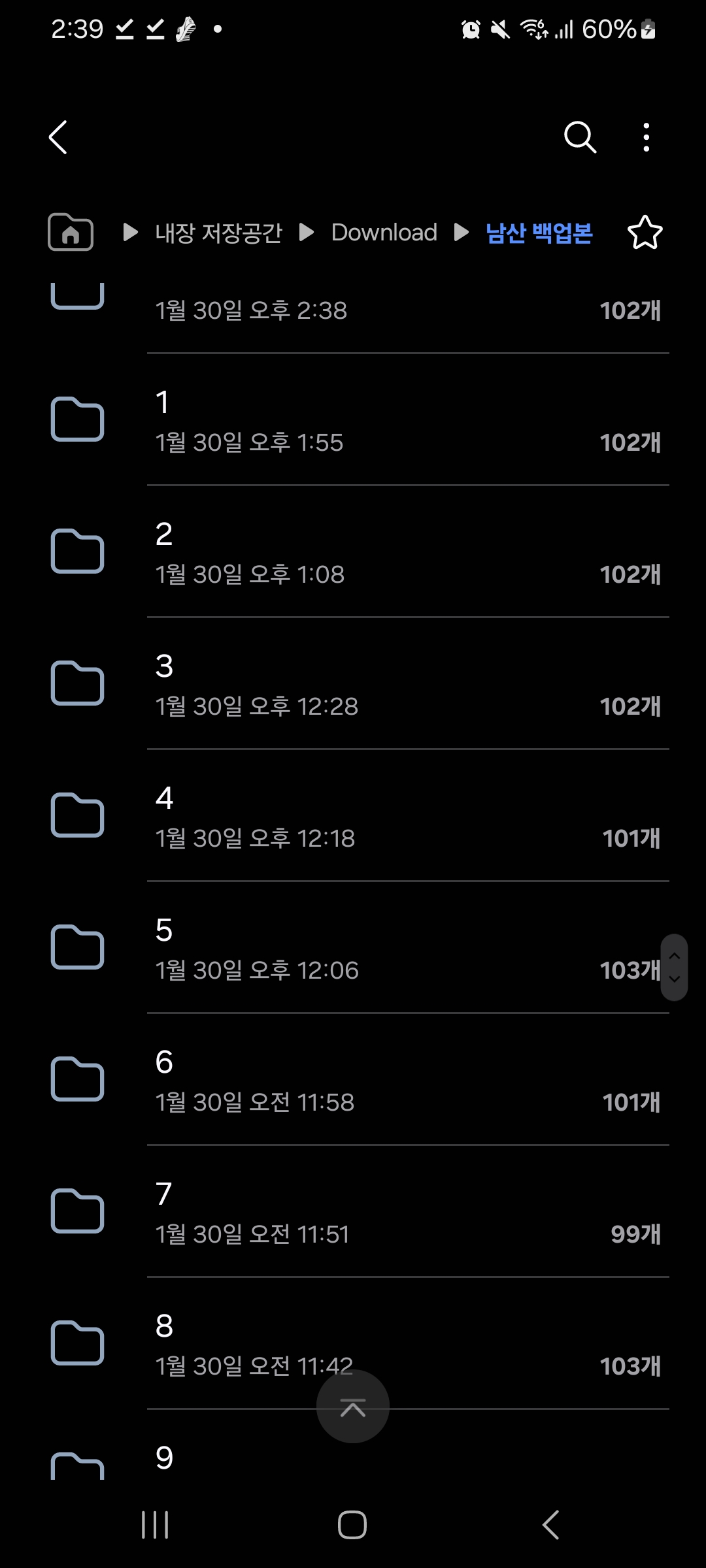Add 남산 백업본 folder to favorites
The height and width of the screenshot is (1568, 706).
pyautogui.click(x=645, y=233)
